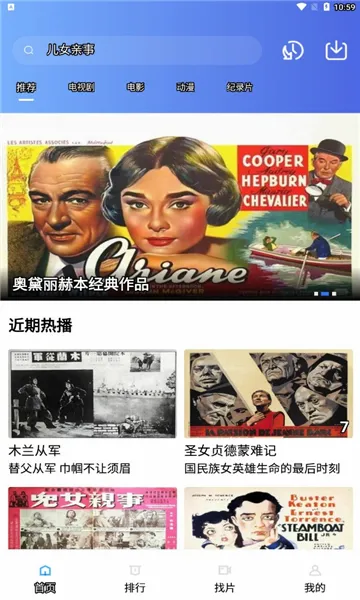Image resolution: width=360 pixels, height=600 pixels.
Task: Open the downloads icon
Action: [336, 51]
